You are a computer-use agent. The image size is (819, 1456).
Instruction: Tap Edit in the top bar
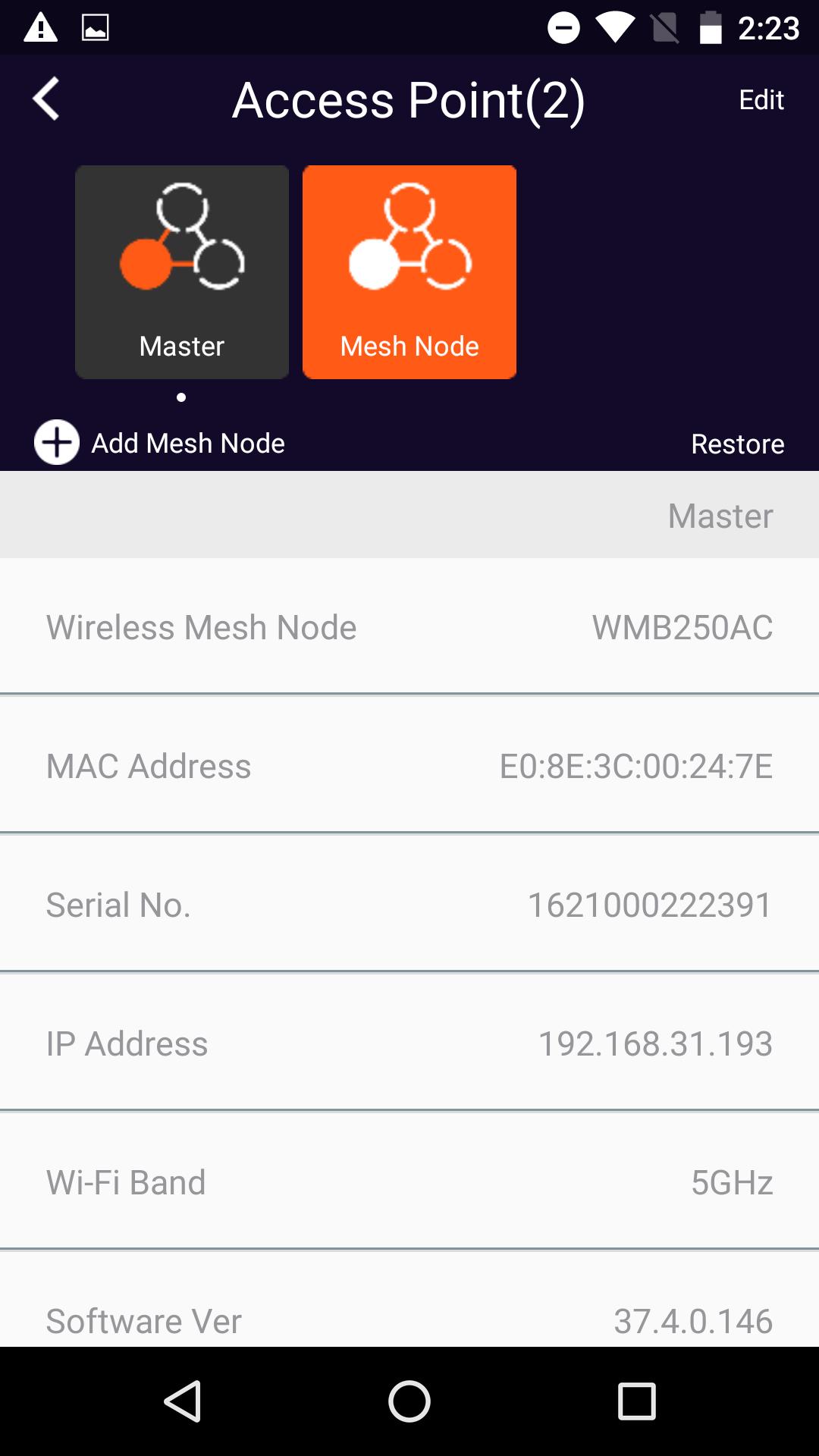point(761,100)
